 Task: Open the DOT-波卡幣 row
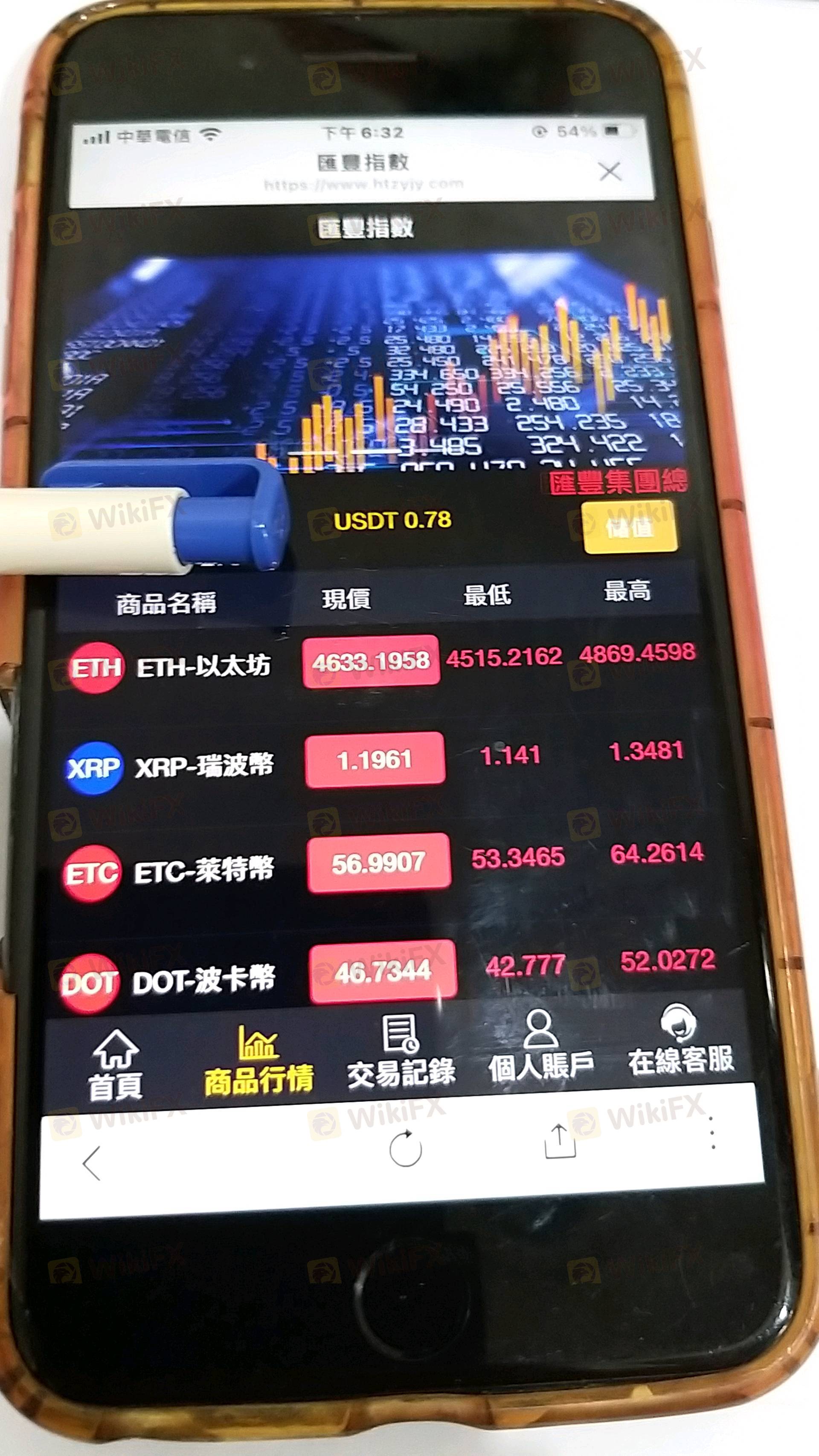click(203, 981)
